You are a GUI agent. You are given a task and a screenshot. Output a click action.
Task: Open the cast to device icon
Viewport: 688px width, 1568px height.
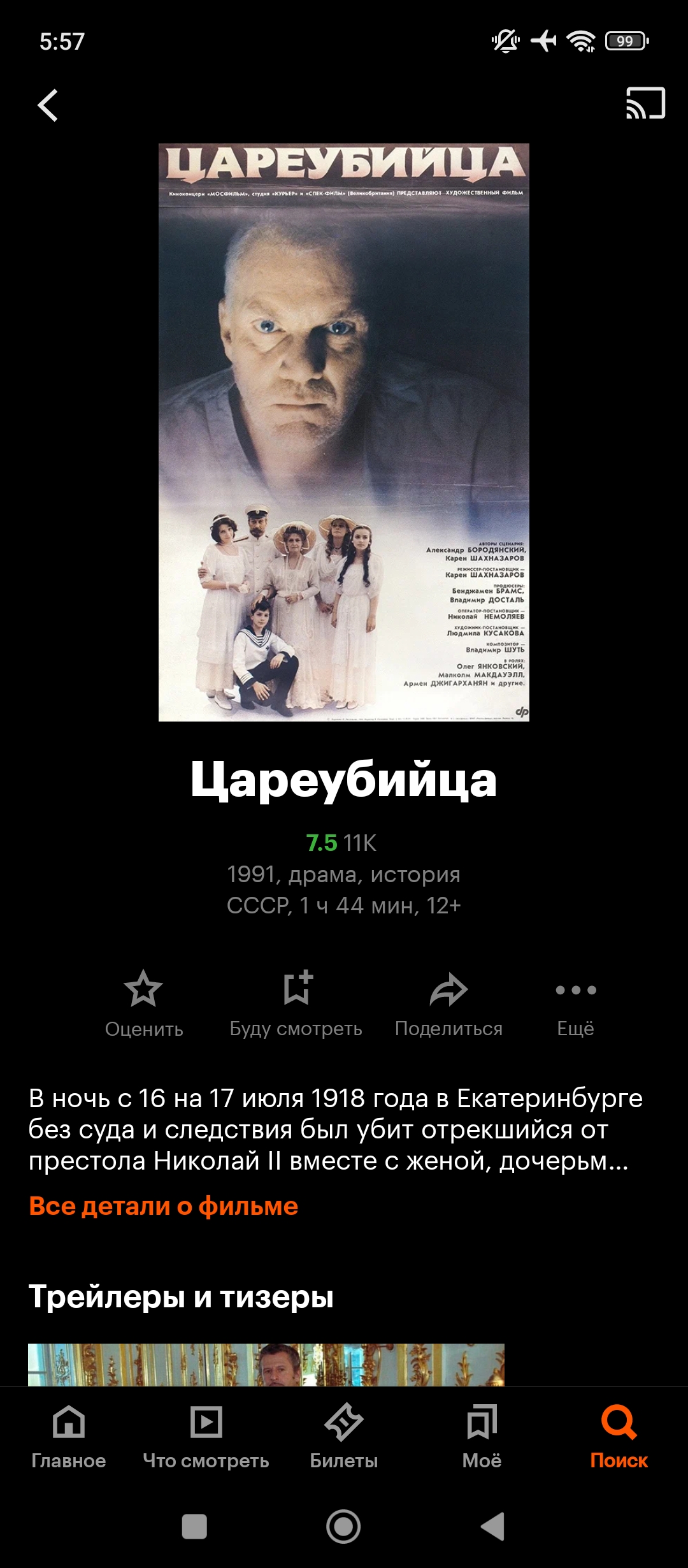pyautogui.click(x=645, y=103)
